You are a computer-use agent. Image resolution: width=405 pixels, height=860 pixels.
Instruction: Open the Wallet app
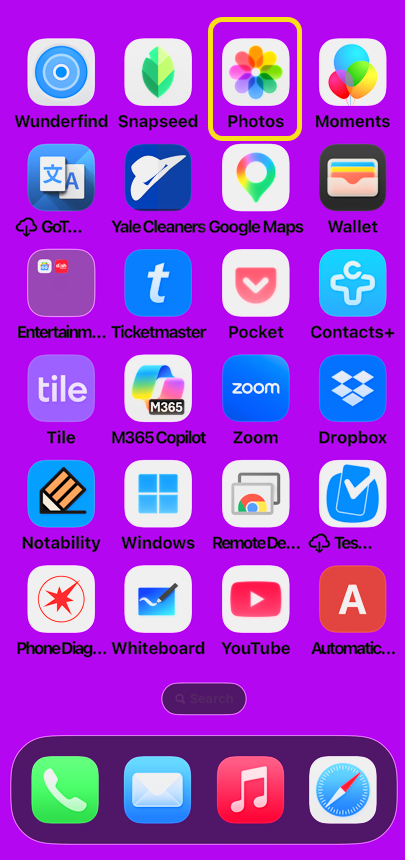pos(353,178)
